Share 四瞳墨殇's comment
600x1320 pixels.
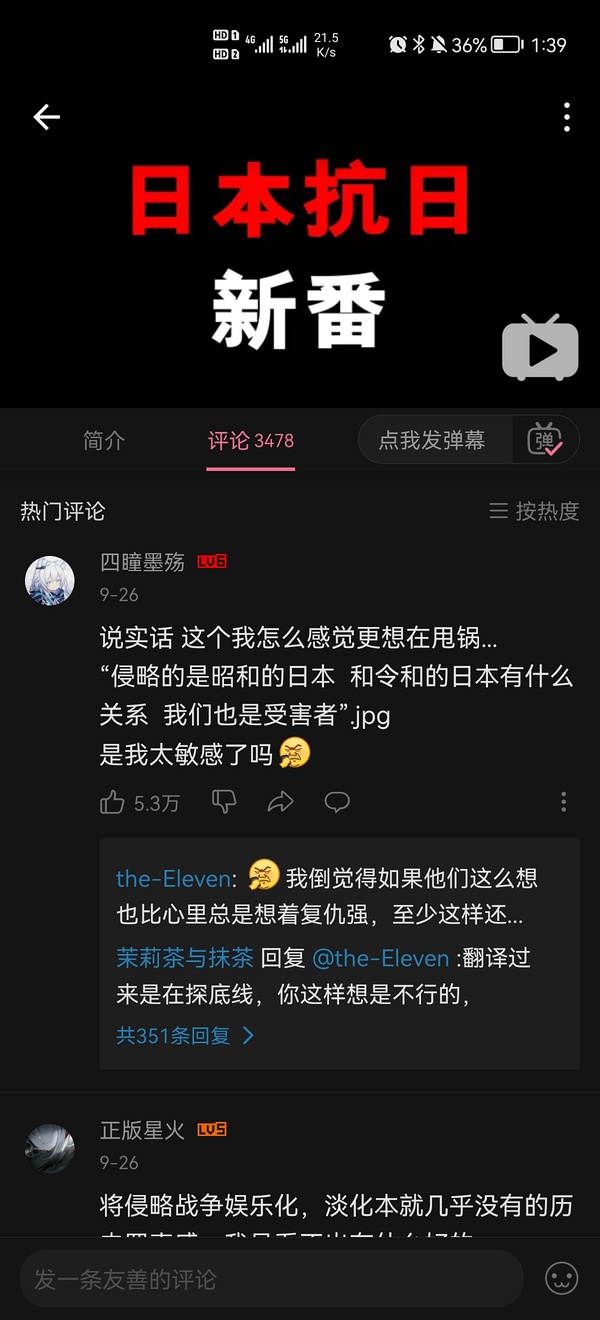[281, 802]
